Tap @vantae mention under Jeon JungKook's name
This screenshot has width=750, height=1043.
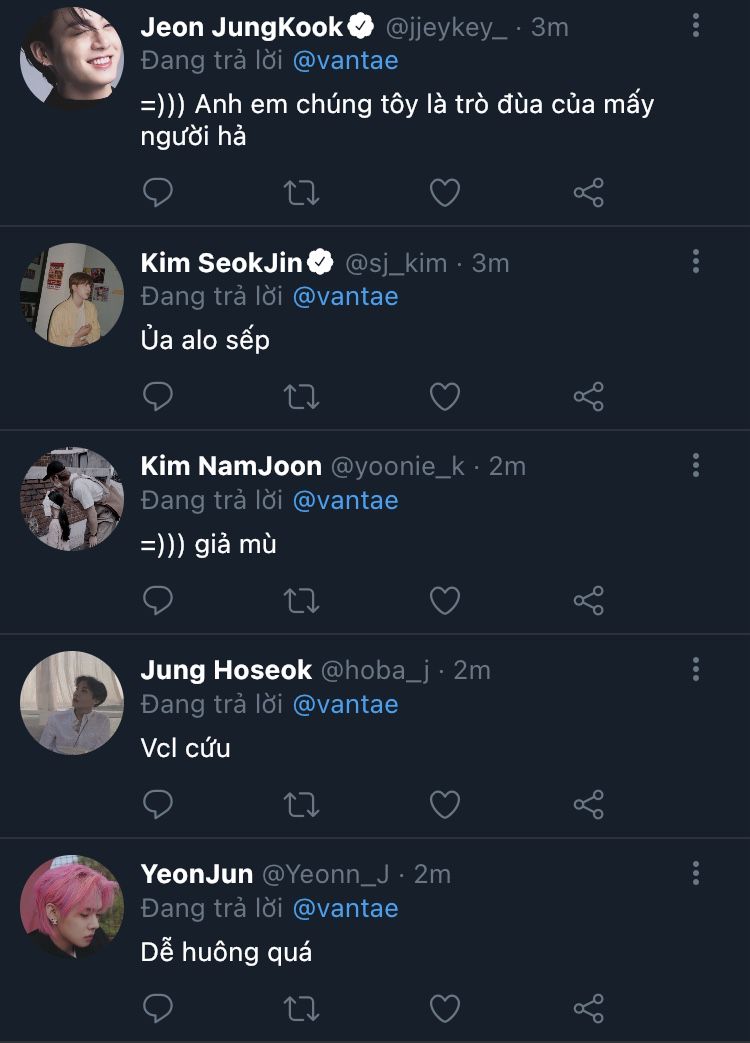tap(345, 60)
